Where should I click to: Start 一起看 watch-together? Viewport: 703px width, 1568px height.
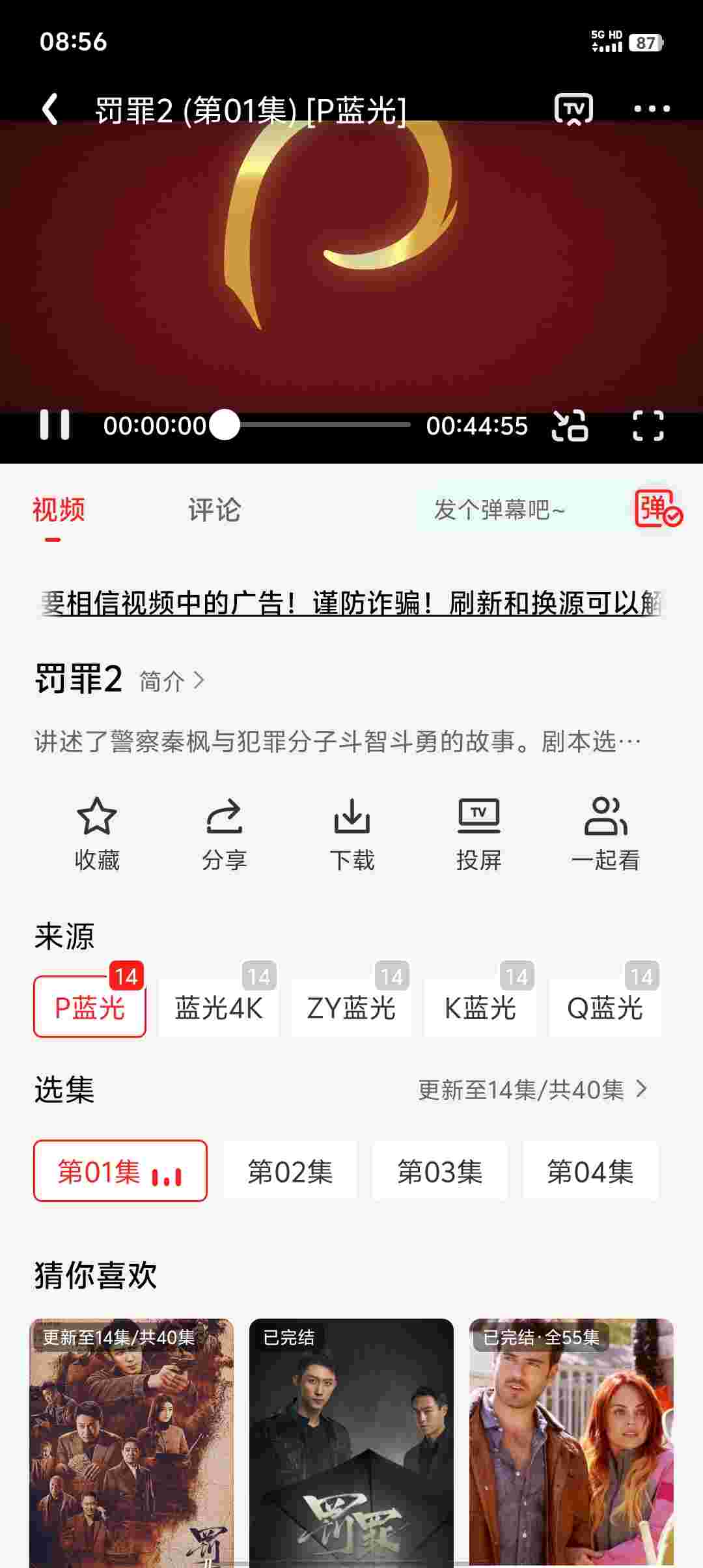605,833
